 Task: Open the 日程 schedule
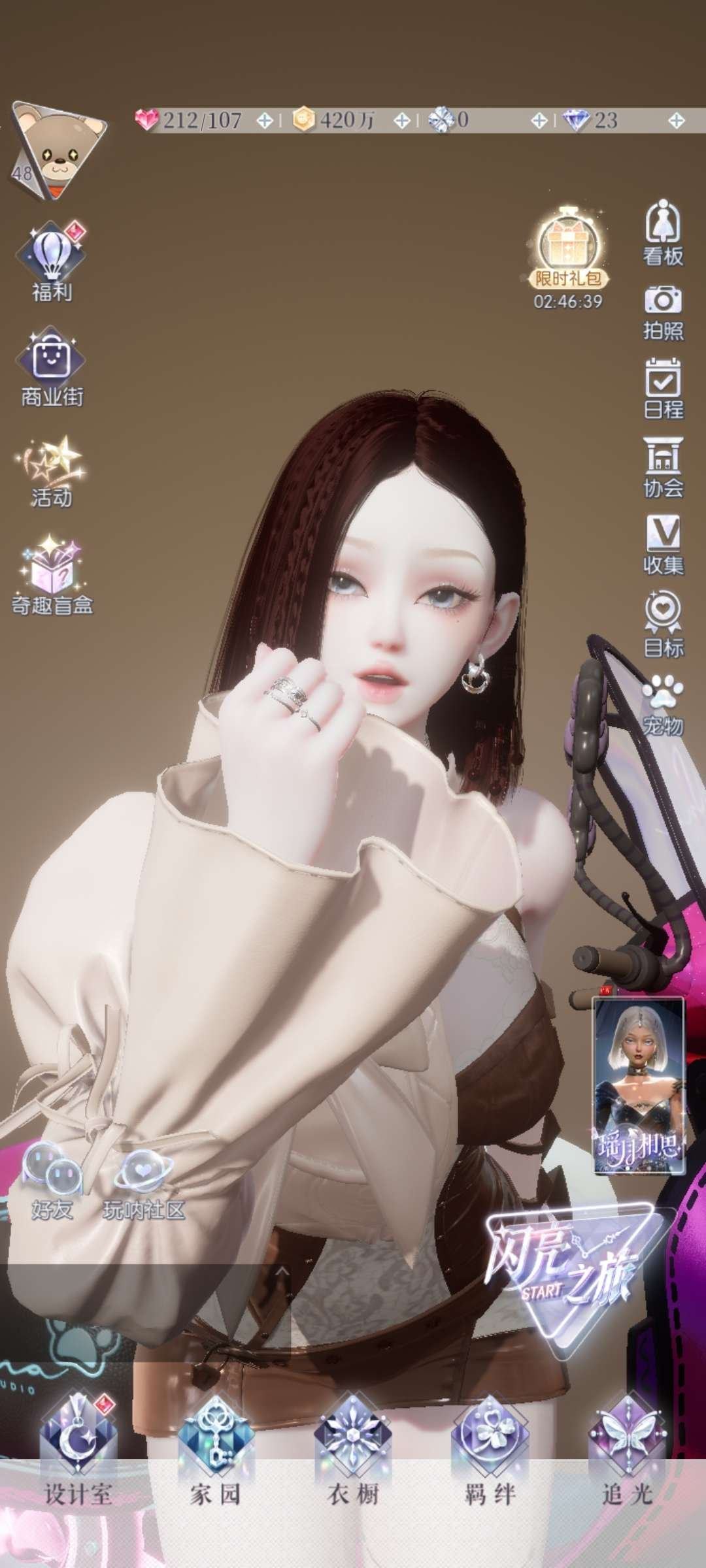663,389
